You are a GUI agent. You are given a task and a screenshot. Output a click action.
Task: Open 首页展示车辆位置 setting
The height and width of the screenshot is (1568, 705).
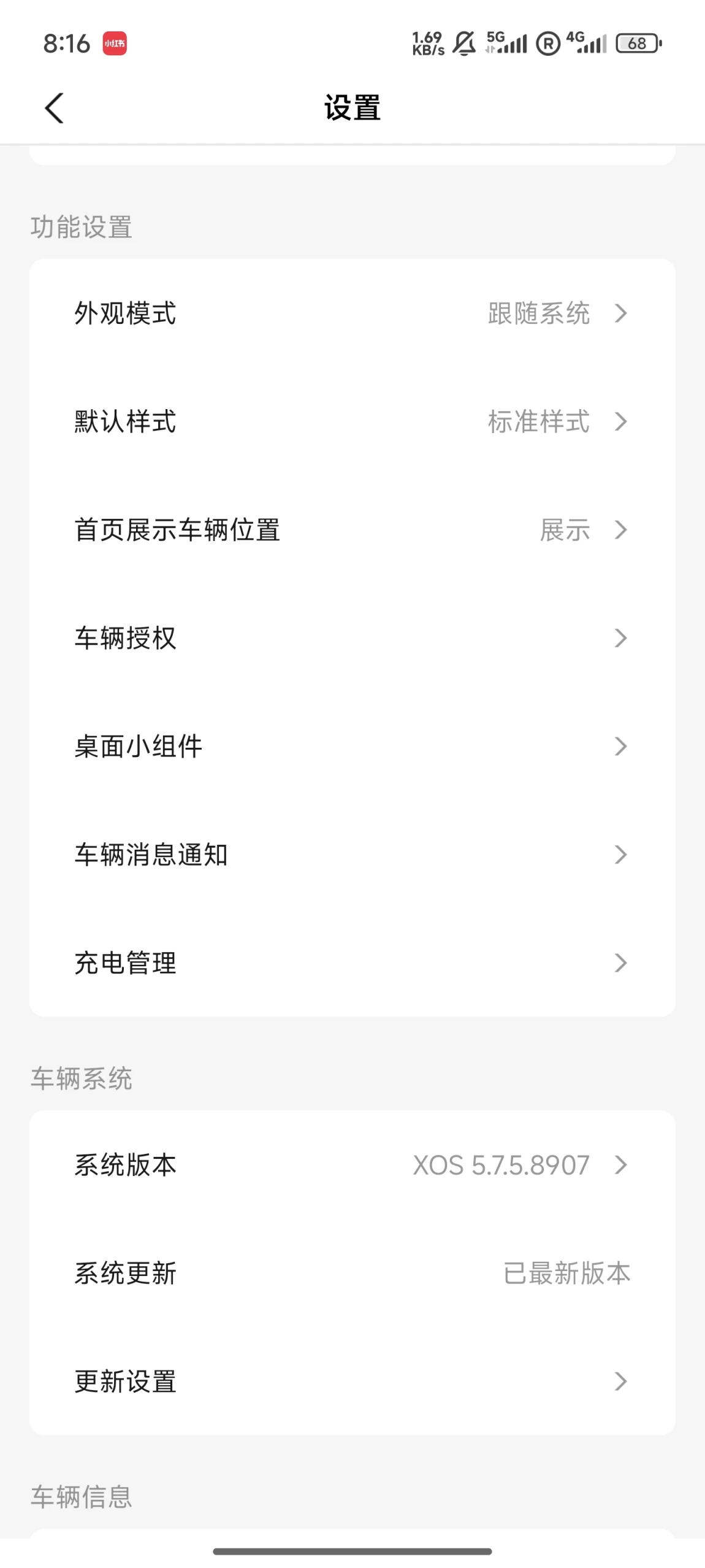click(352, 529)
